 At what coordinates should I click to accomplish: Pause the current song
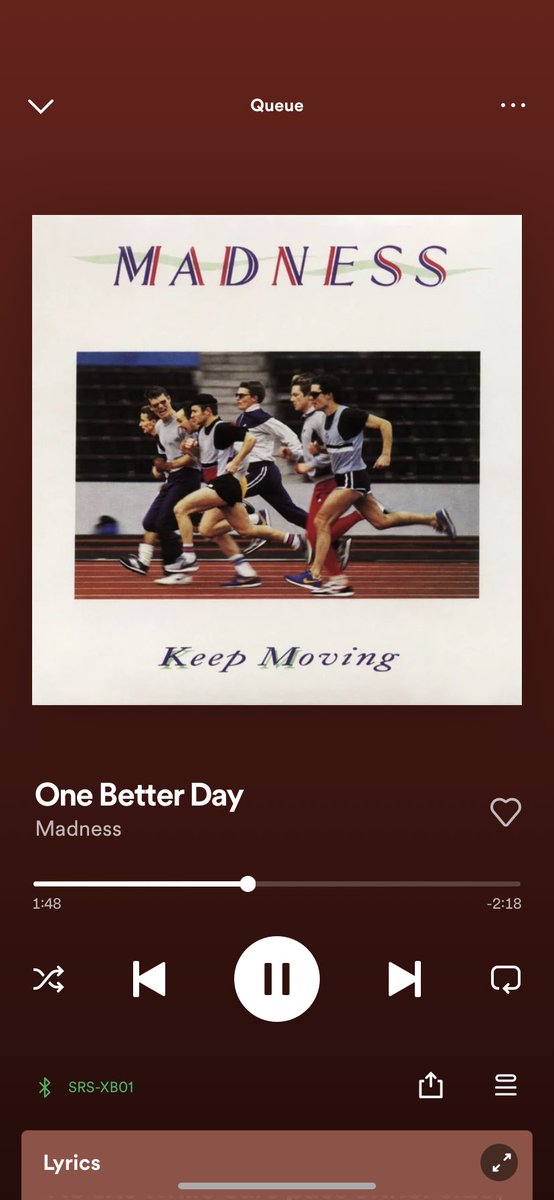(277, 979)
